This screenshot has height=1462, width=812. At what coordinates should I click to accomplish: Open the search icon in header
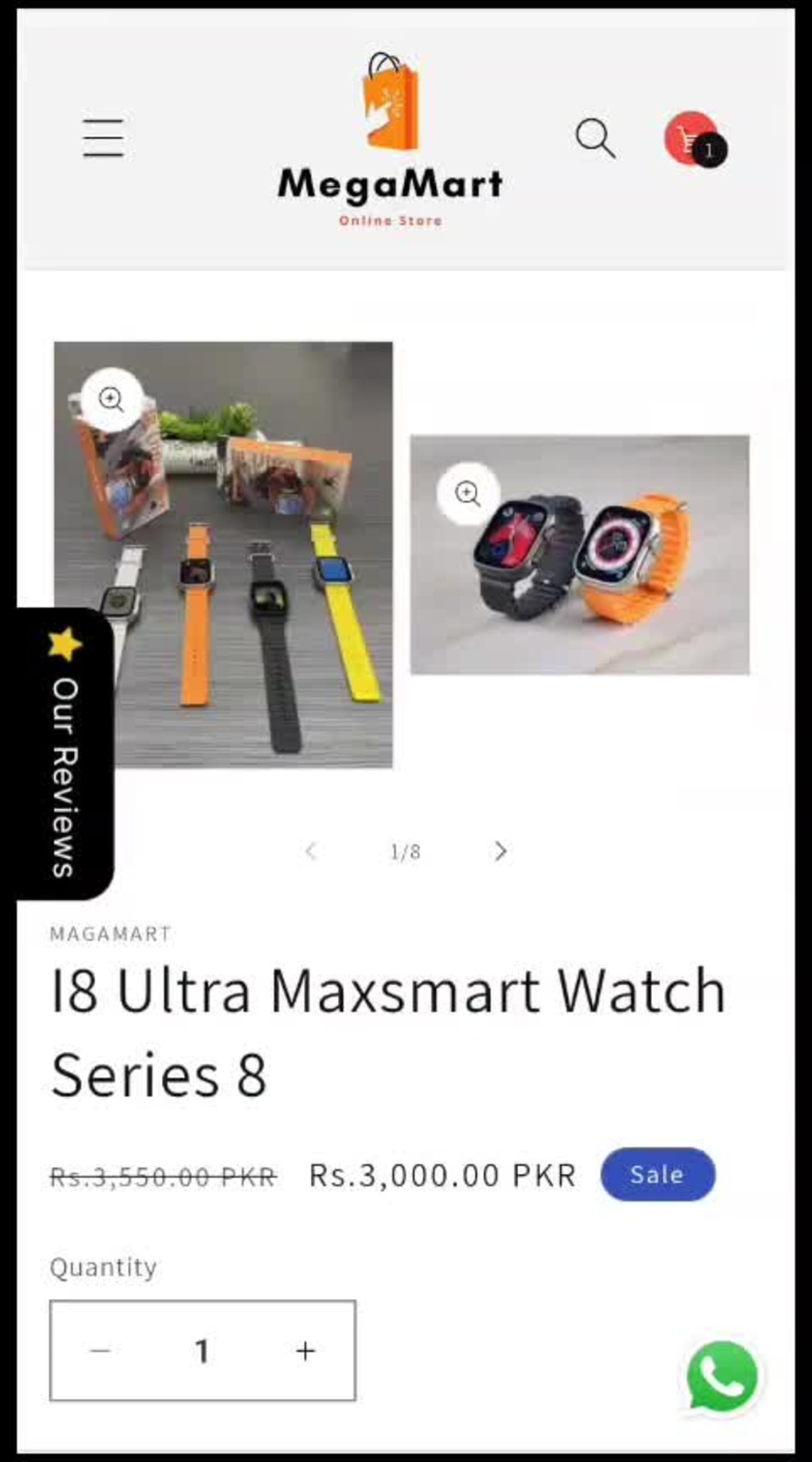(595, 138)
